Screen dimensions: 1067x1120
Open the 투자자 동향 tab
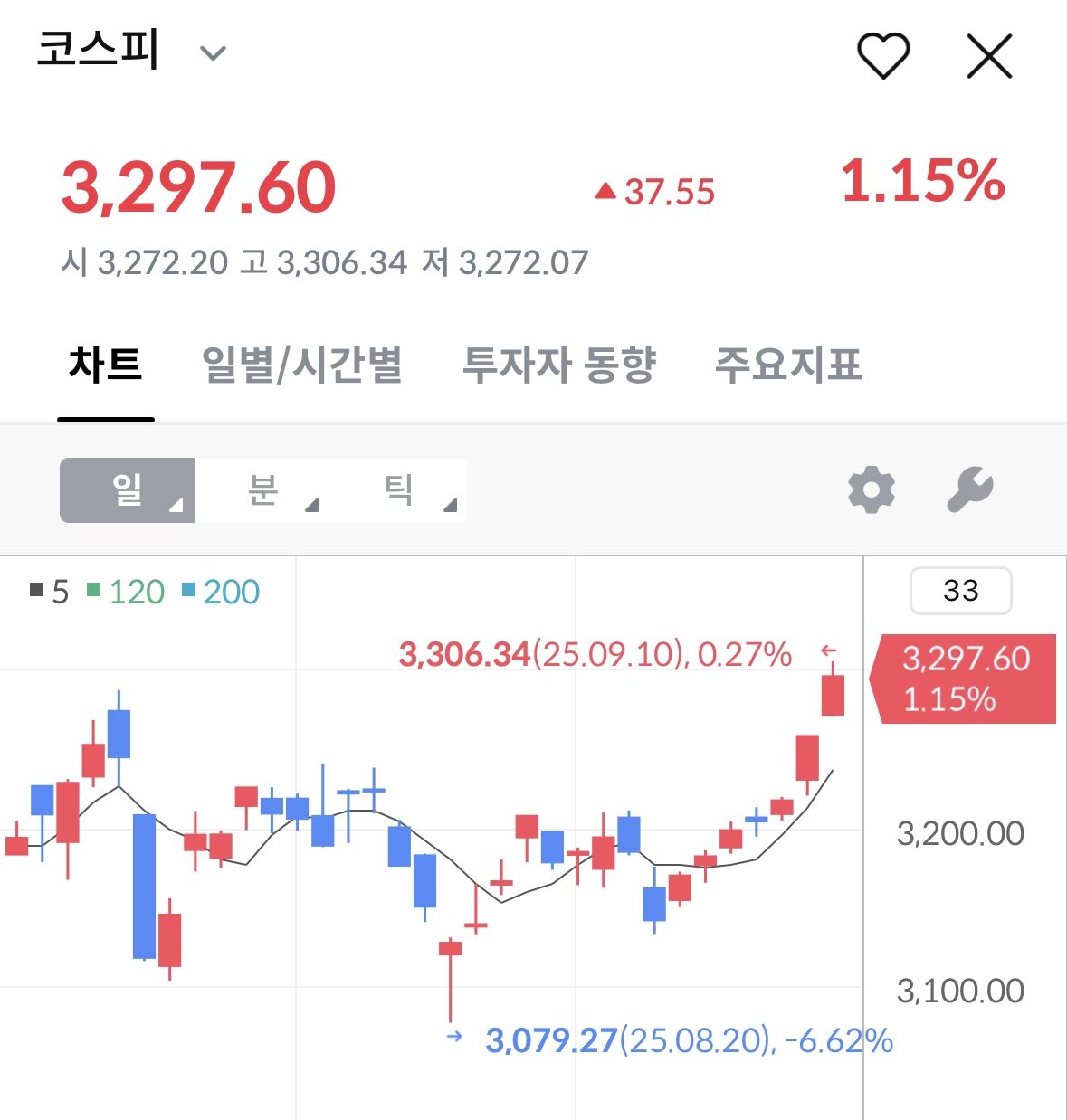559,365
